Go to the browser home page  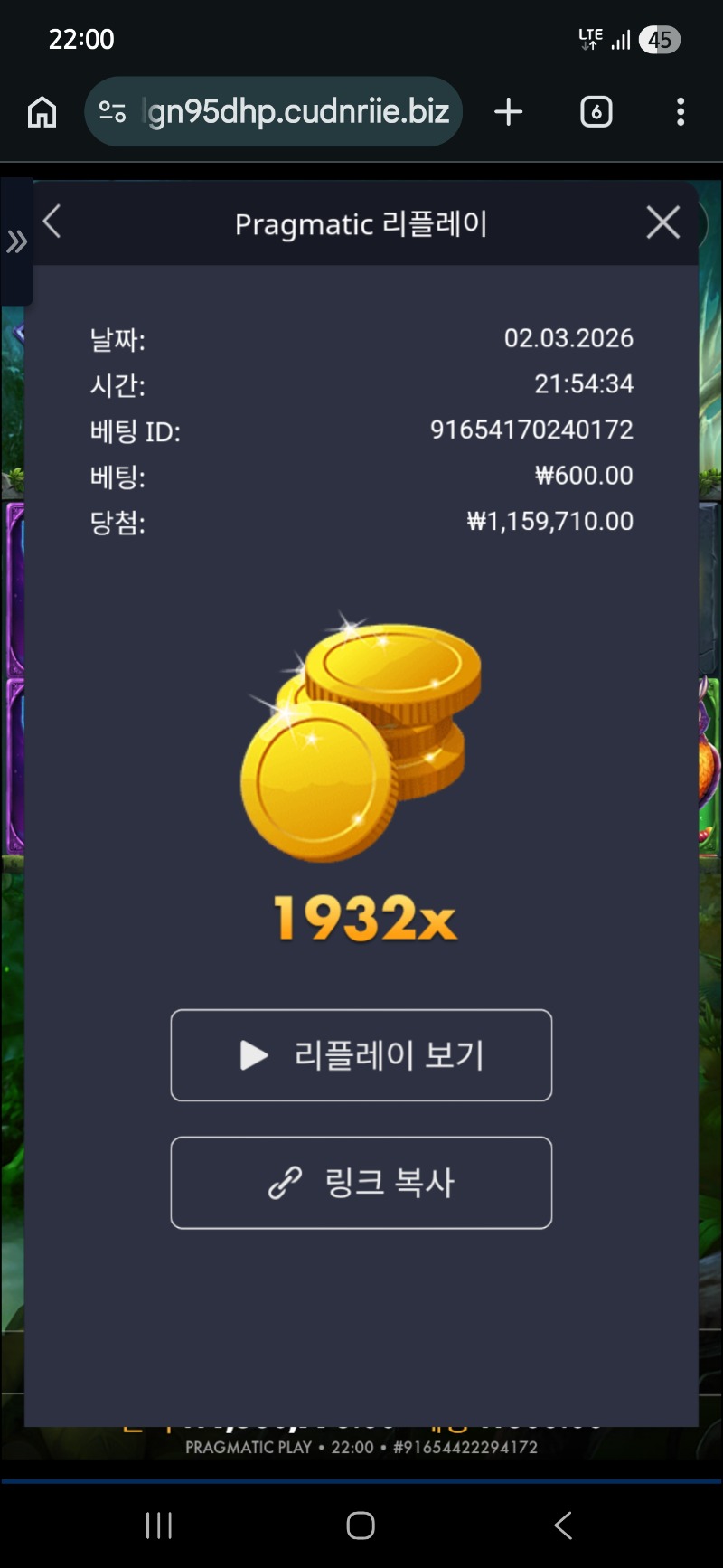click(x=42, y=112)
